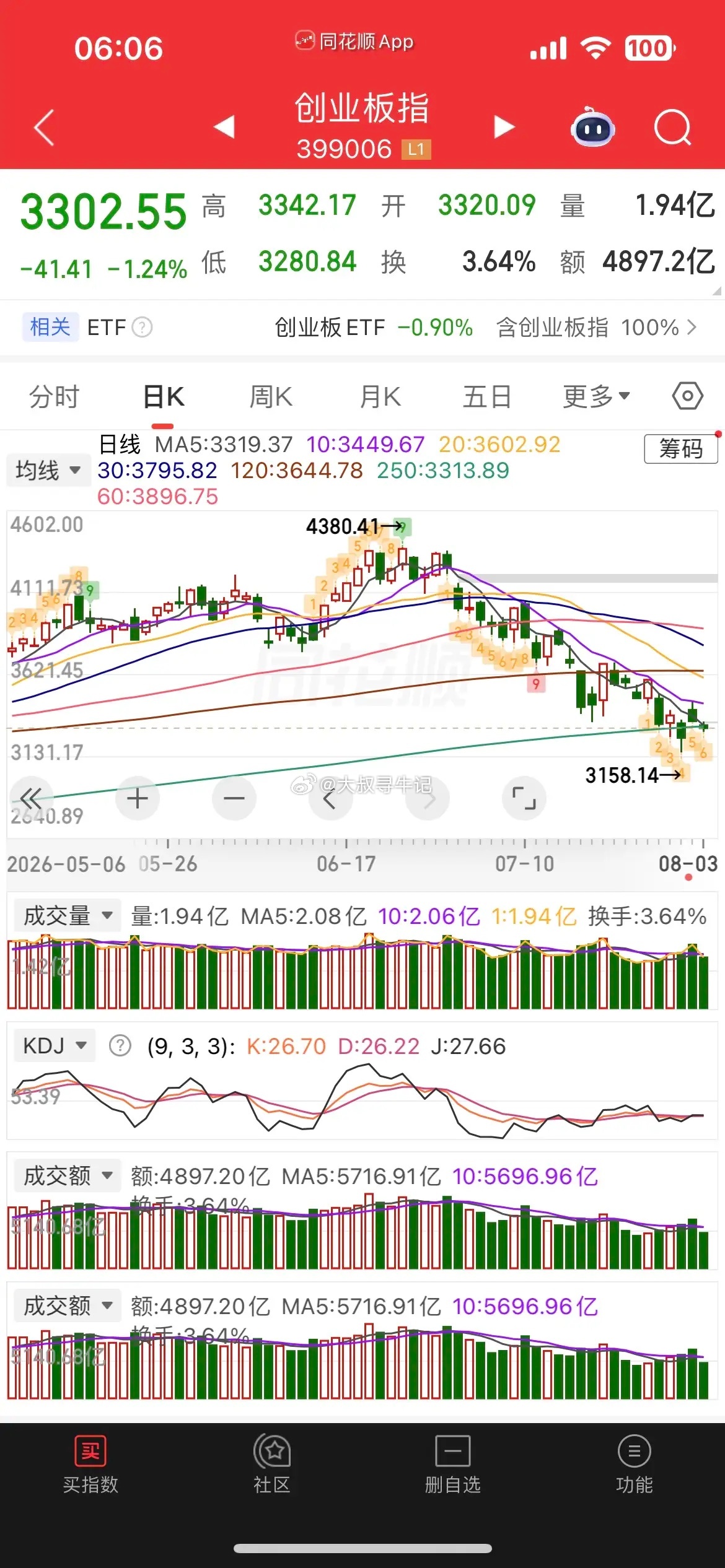Switch to the 五日 chart tab

click(487, 397)
